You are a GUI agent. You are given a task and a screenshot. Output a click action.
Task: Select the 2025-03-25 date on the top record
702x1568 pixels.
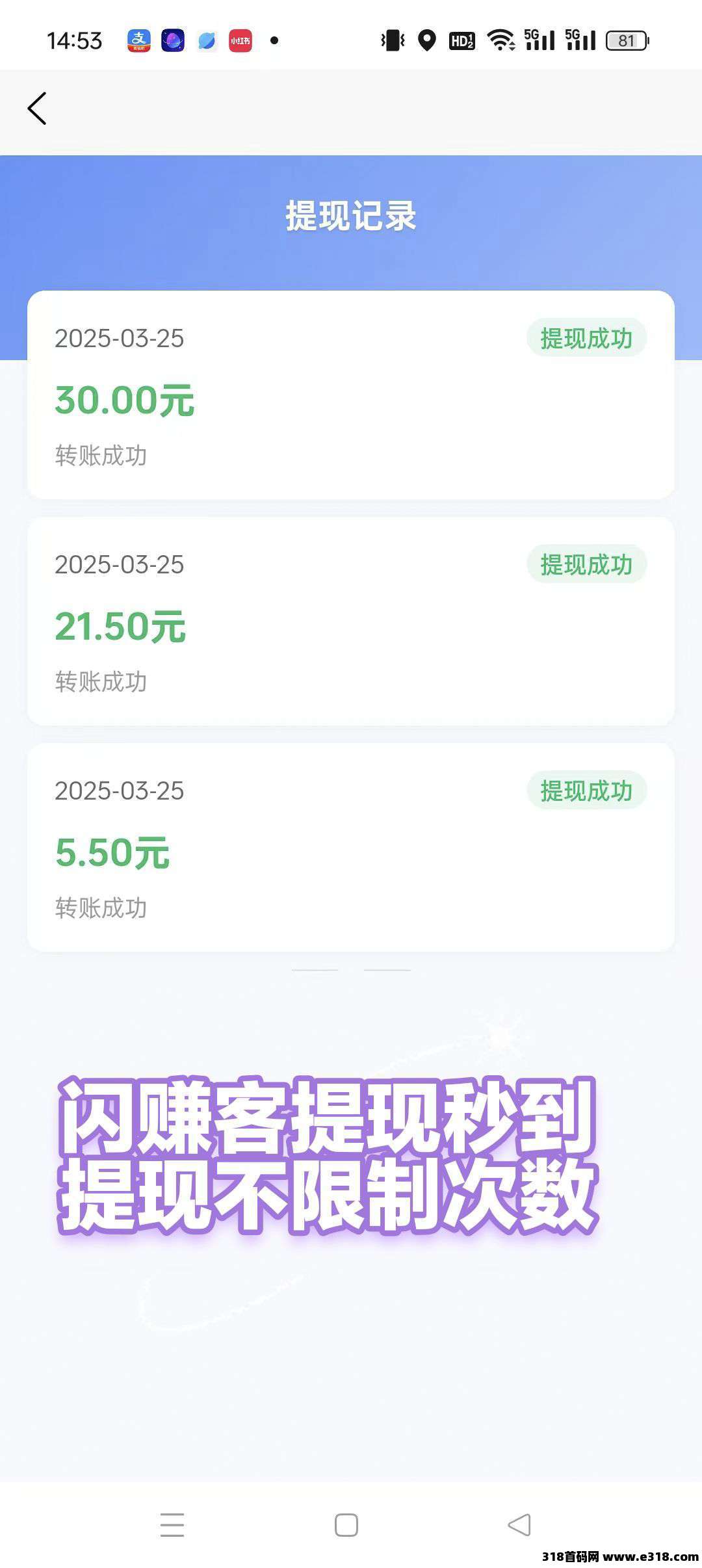point(120,339)
